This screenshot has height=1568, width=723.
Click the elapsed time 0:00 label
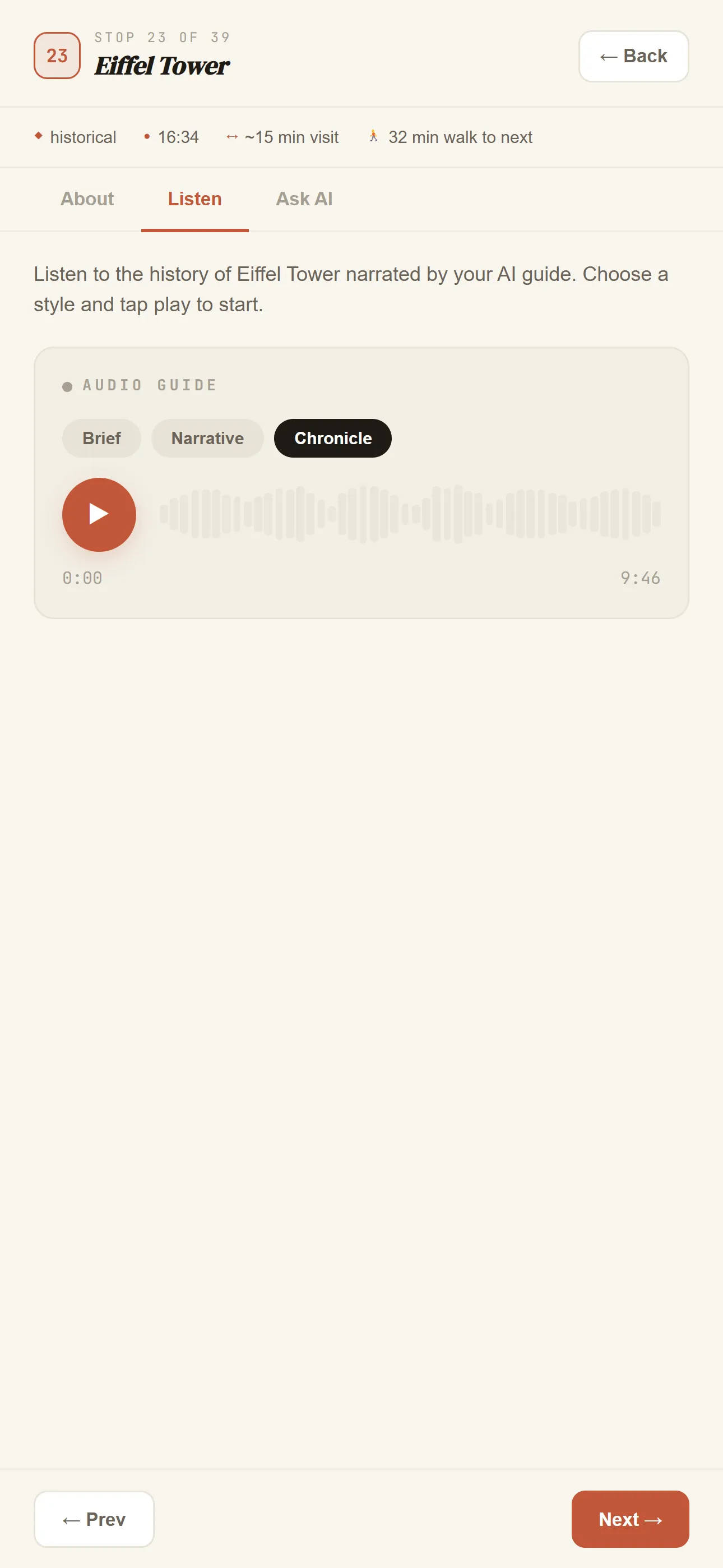coord(83,578)
